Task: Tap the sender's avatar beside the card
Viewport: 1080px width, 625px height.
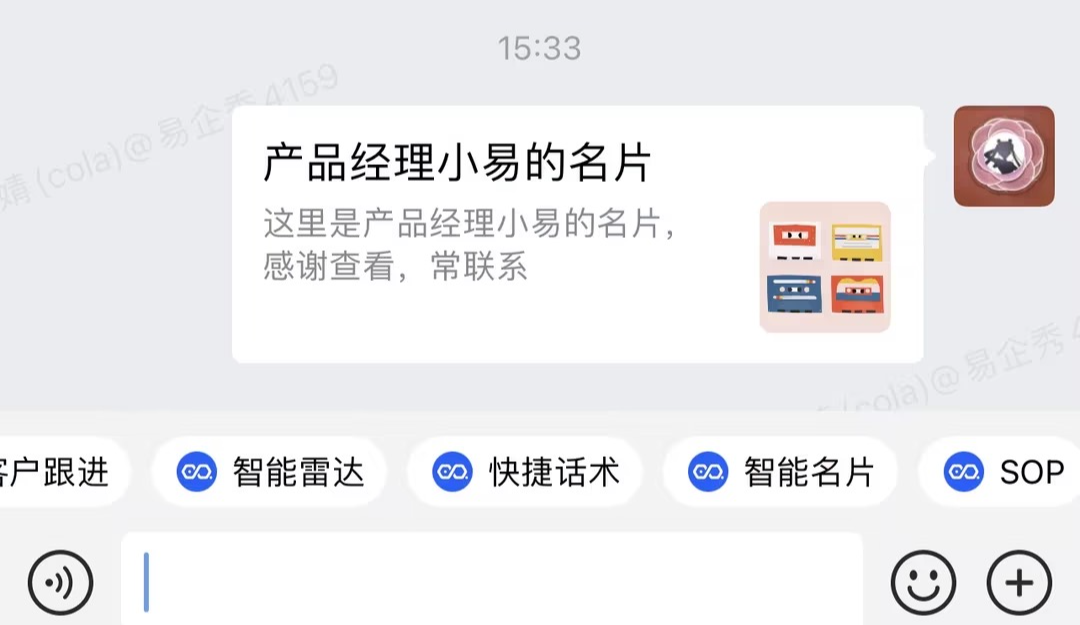Action: pyautogui.click(x=1003, y=156)
